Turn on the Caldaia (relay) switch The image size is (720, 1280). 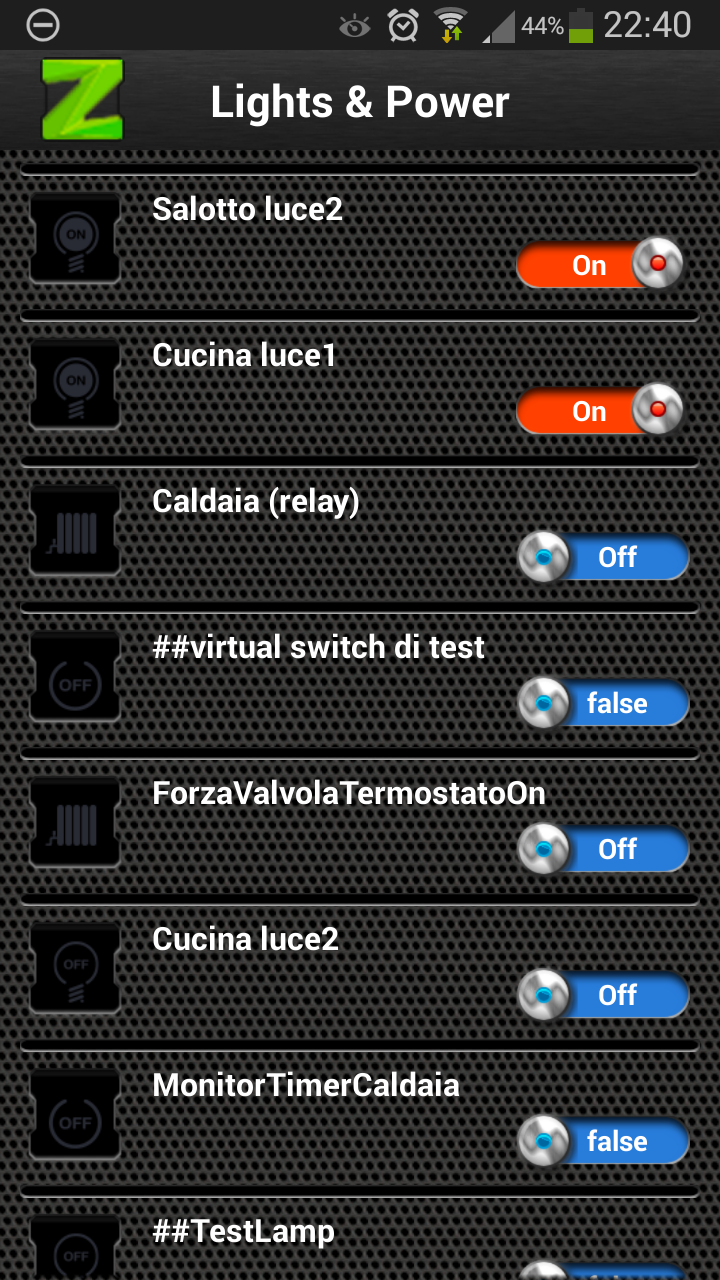(602, 557)
